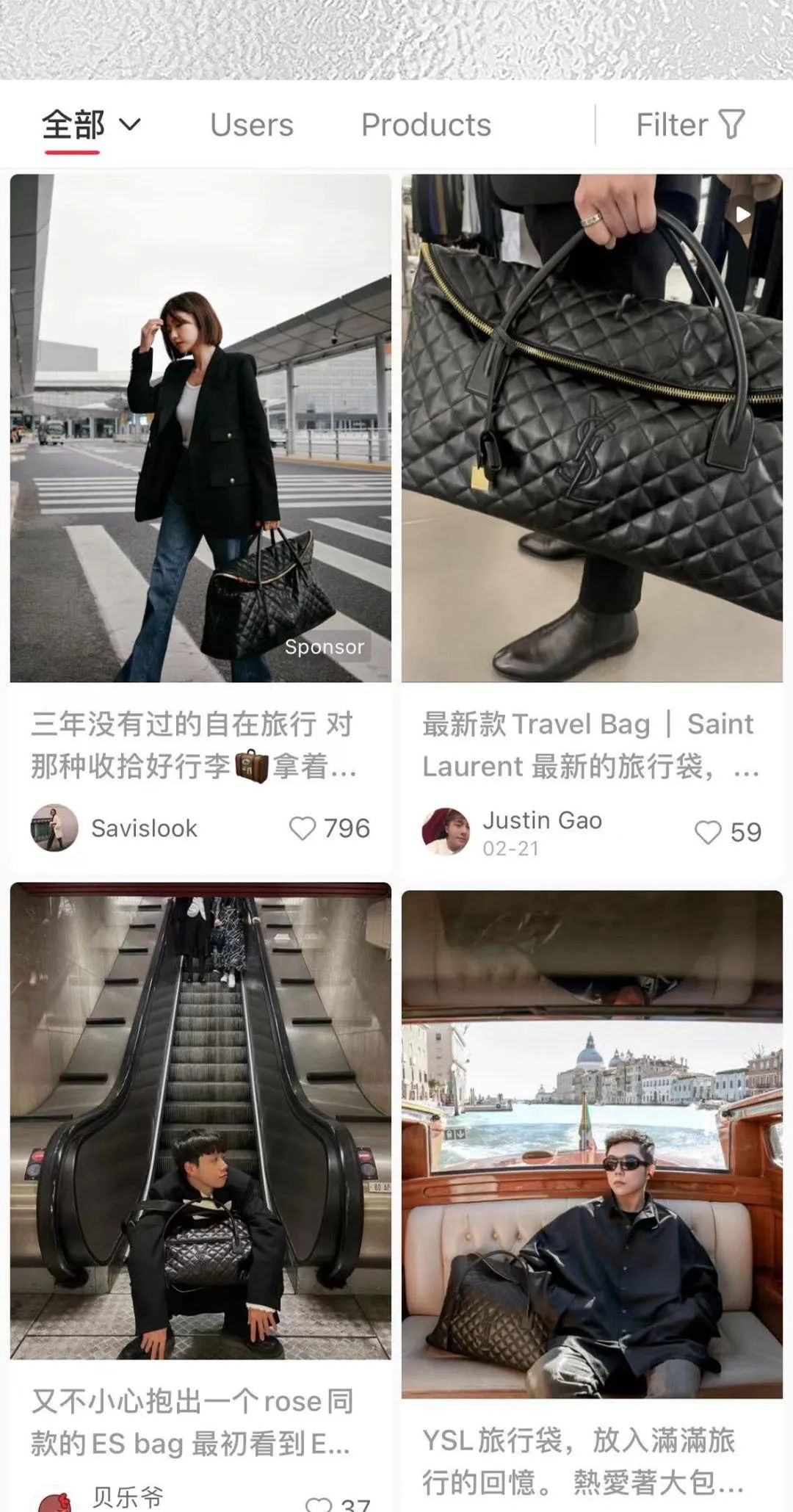Open Savislook's profile avatar
The width and height of the screenshot is (793, 1512).
point(53,828)
